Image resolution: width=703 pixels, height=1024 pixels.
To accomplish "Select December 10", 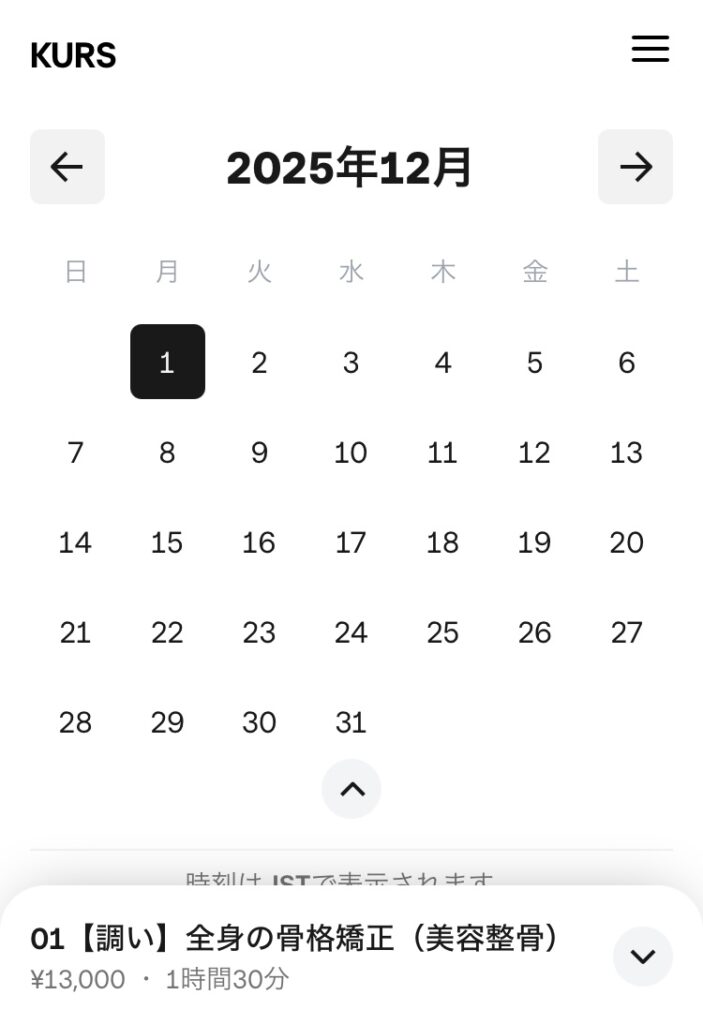I will click(351, 453).
